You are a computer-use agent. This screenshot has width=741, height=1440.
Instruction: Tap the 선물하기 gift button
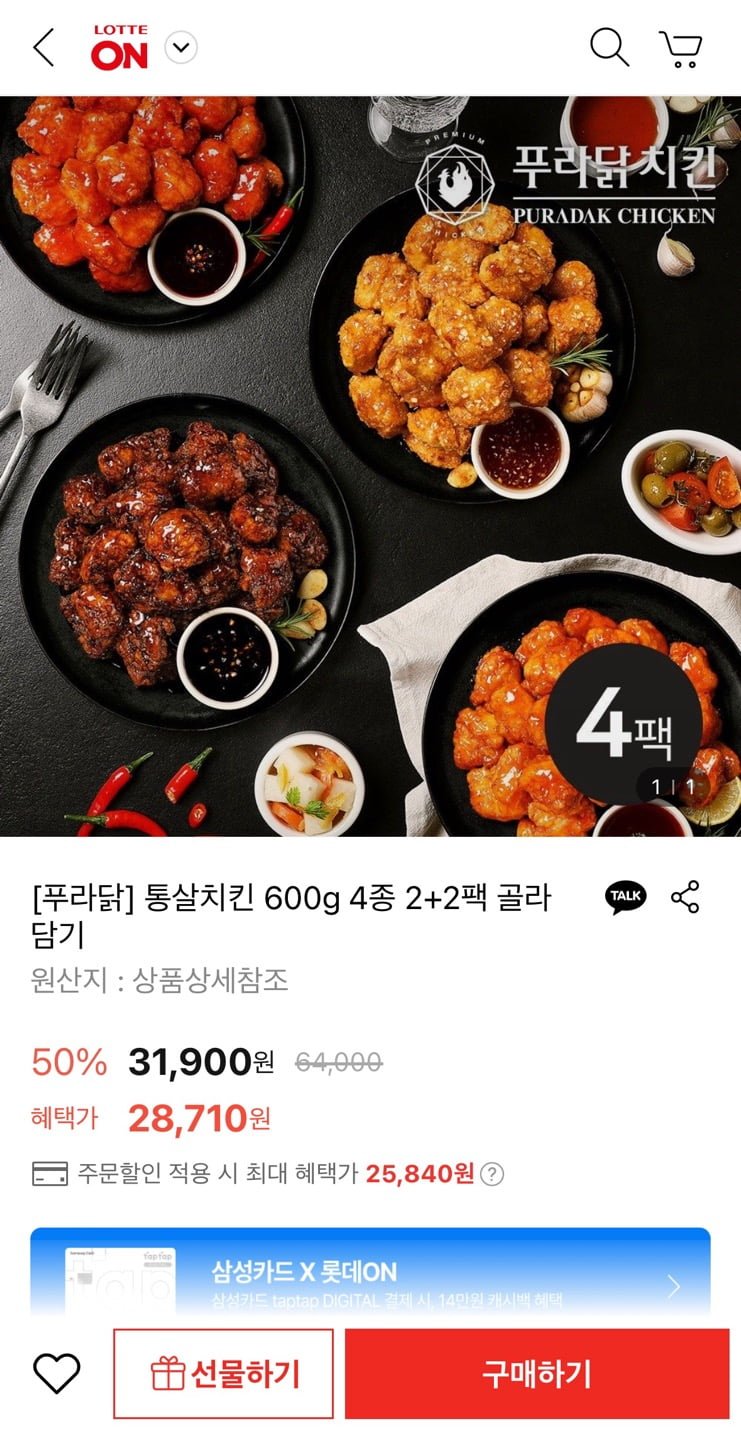(223, 1373)
